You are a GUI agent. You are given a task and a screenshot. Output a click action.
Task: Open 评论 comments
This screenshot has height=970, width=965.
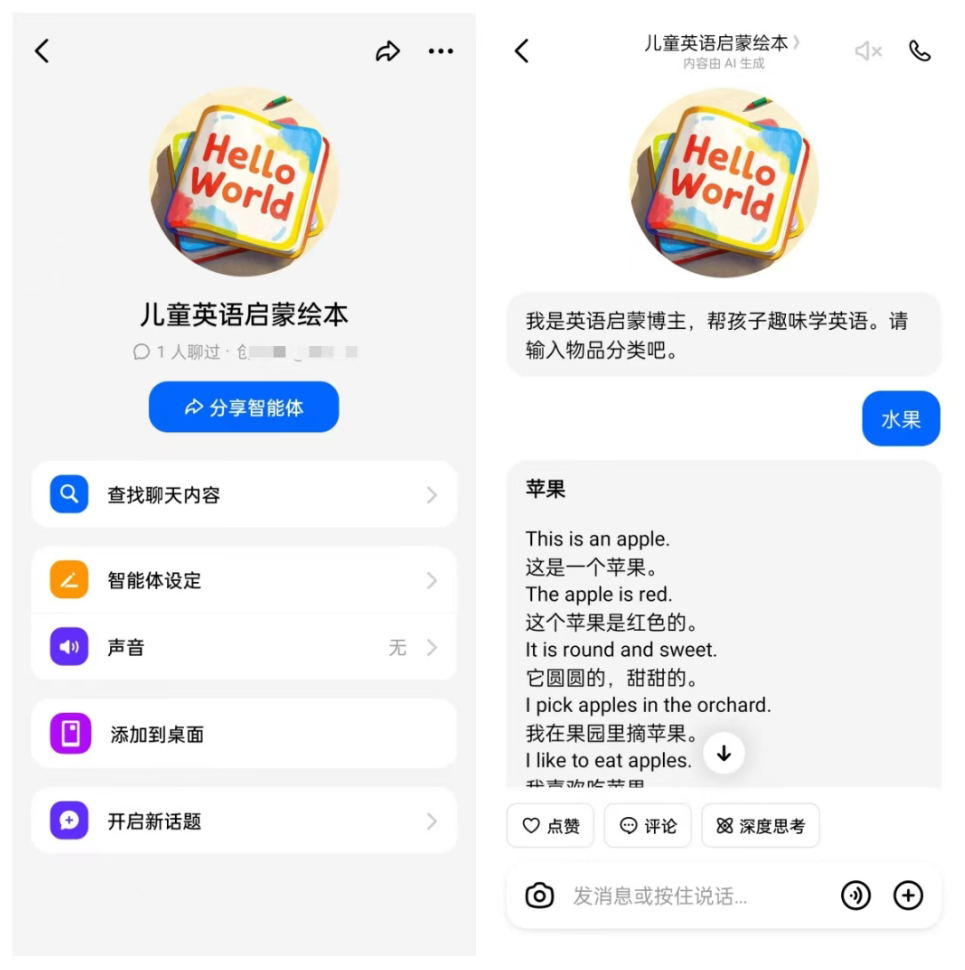tap(648, 826)
